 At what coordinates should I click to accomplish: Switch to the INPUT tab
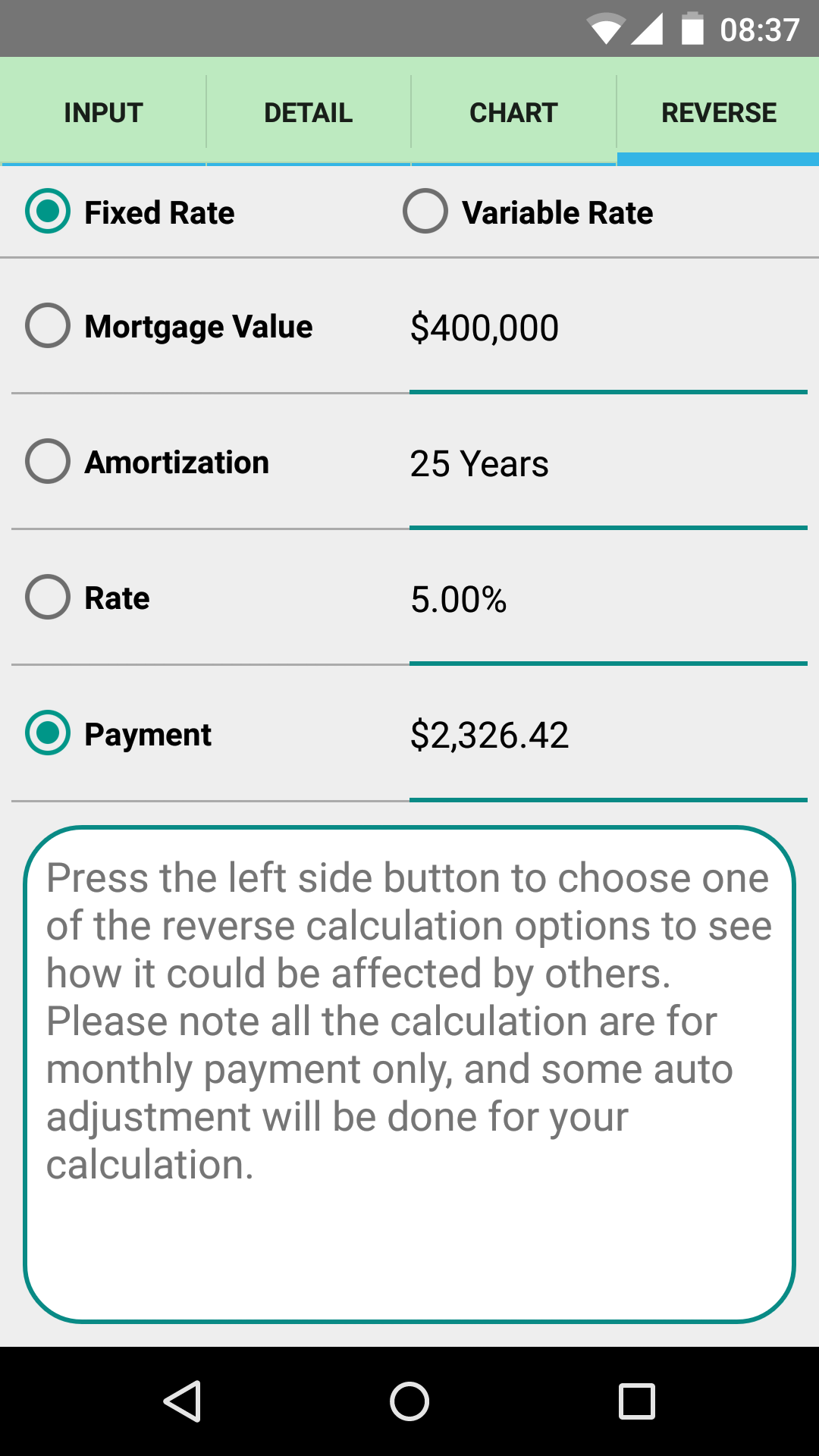click(x=102, y=111)
